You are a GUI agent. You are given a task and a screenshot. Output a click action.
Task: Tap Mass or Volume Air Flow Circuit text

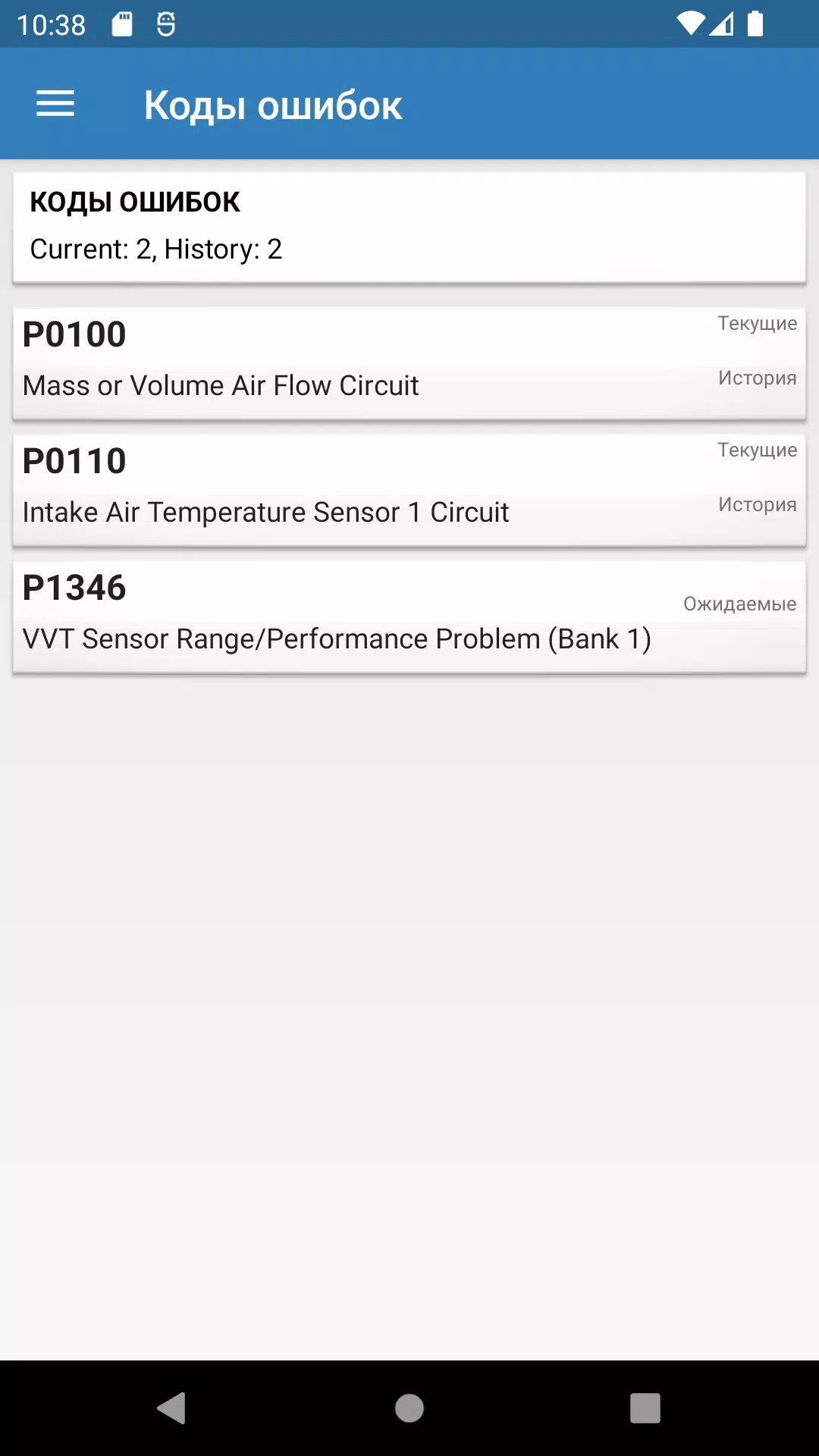coord(221,385)
